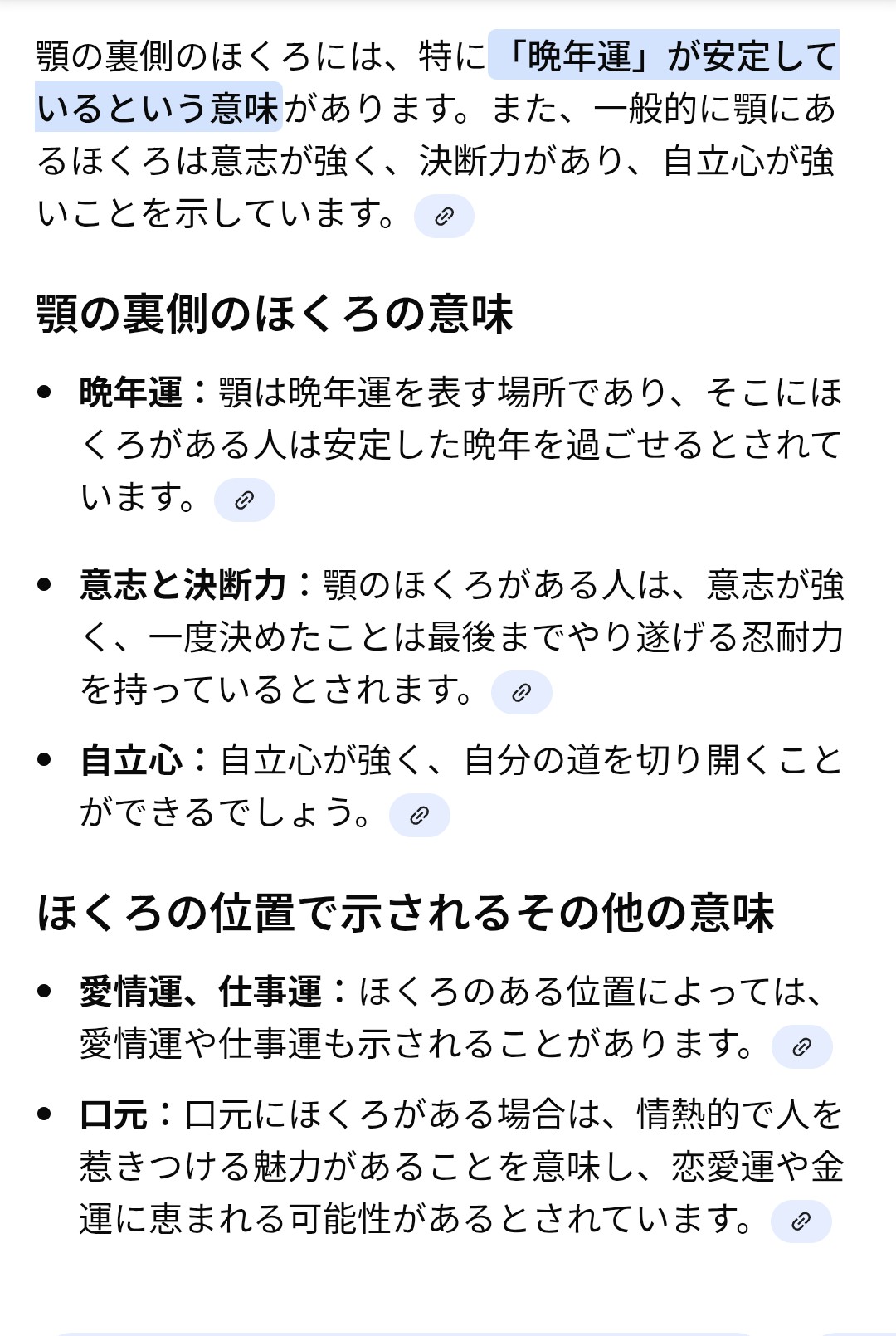Open source link after the intro paragraph
The height and width of the screenshot is (1336, 896).
point(444,217)
